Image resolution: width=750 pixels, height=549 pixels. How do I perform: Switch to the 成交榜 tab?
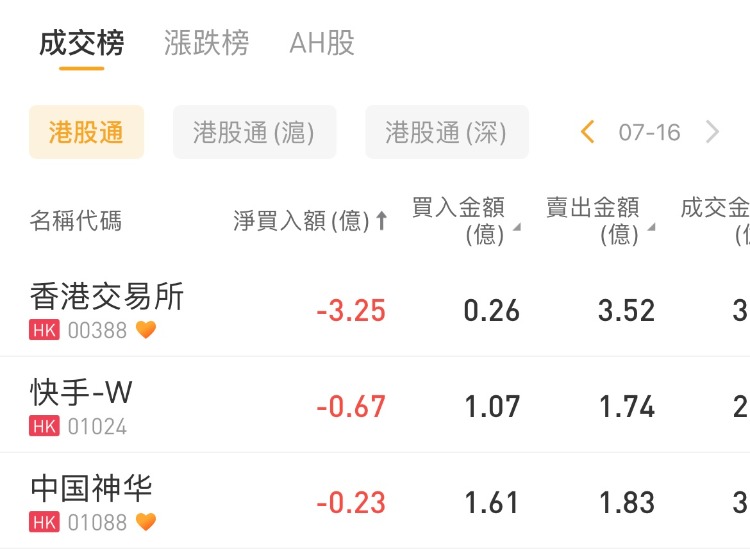pos(82,43)
